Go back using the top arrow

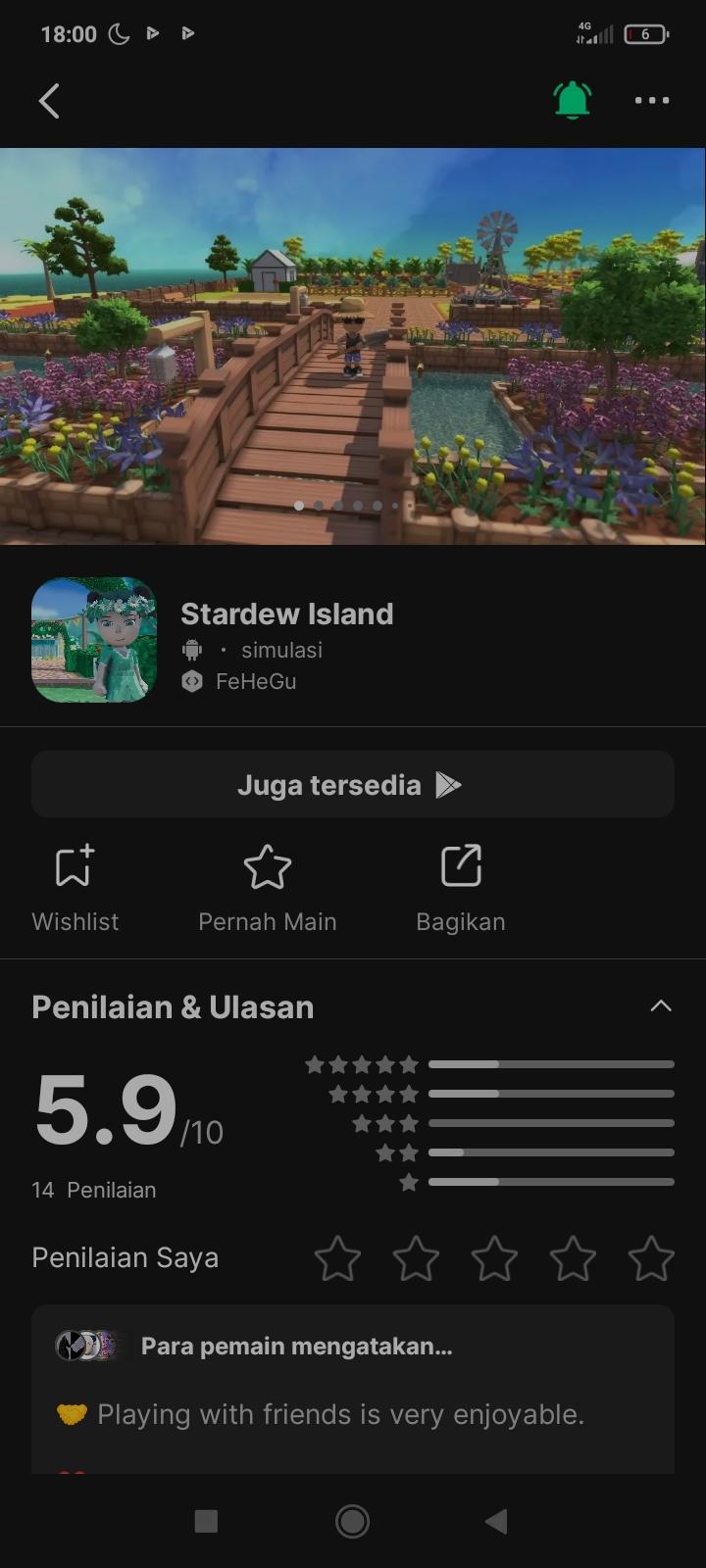click(49, 101)
